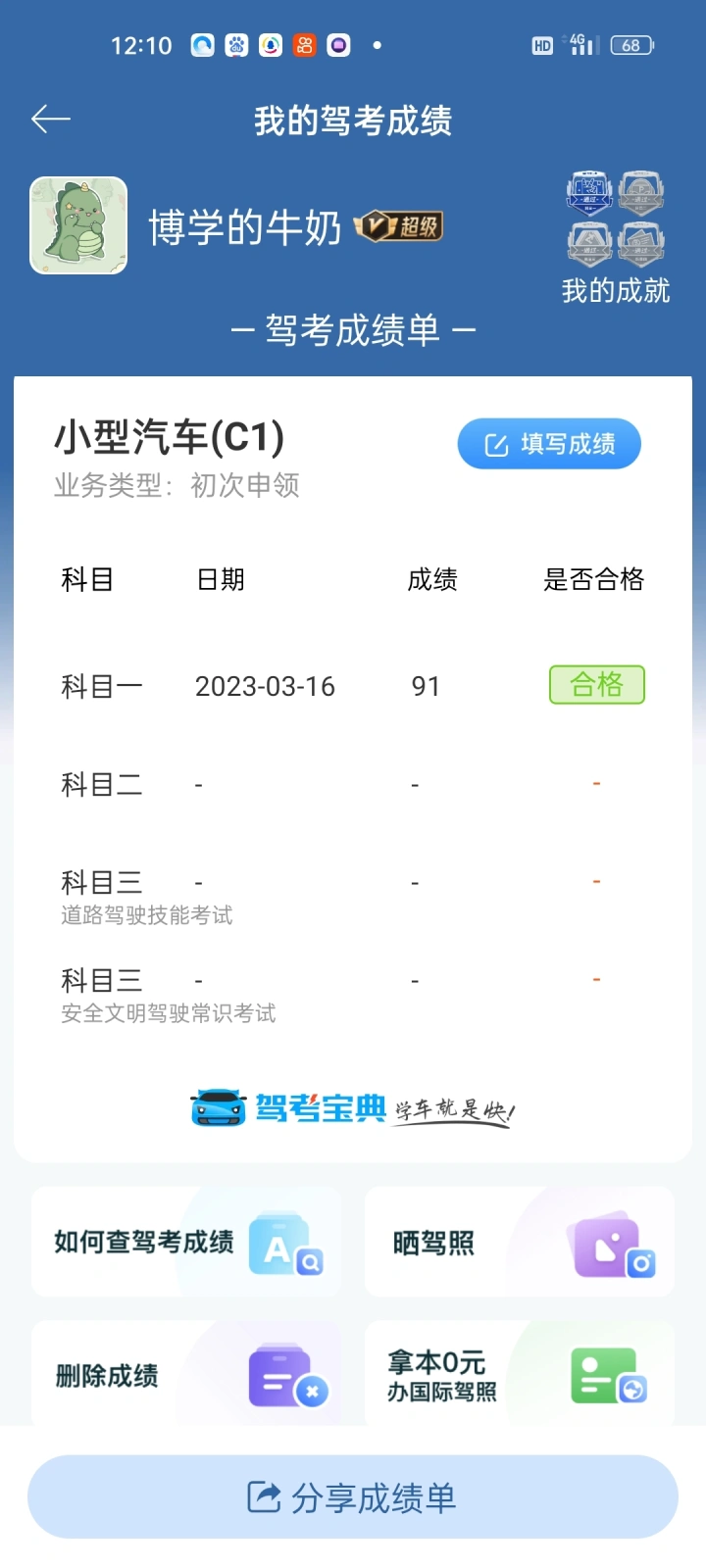Select the 删除成绩 card

point(186,1375)
